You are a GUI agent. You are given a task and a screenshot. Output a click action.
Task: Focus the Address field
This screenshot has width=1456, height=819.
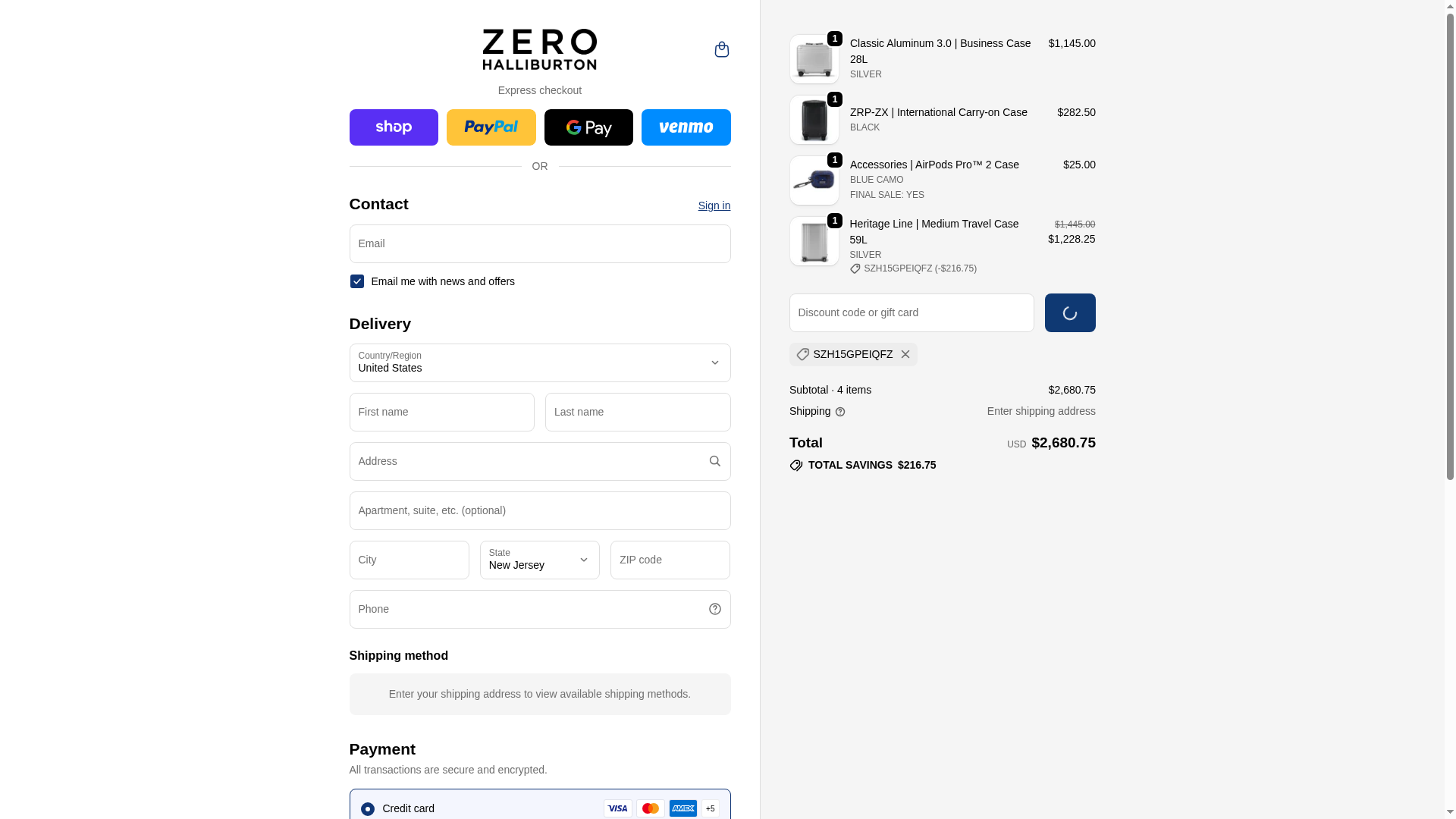pos(527,461)
